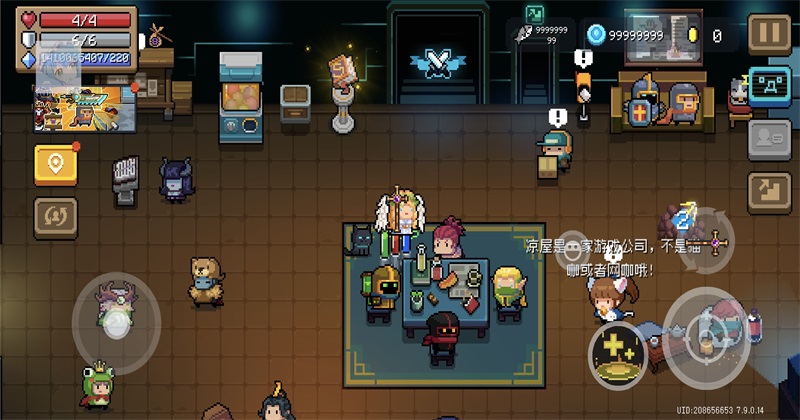Tap the circular arrows refresh button
The height and width of the screenshot is (420, 800).
point(54,215)
